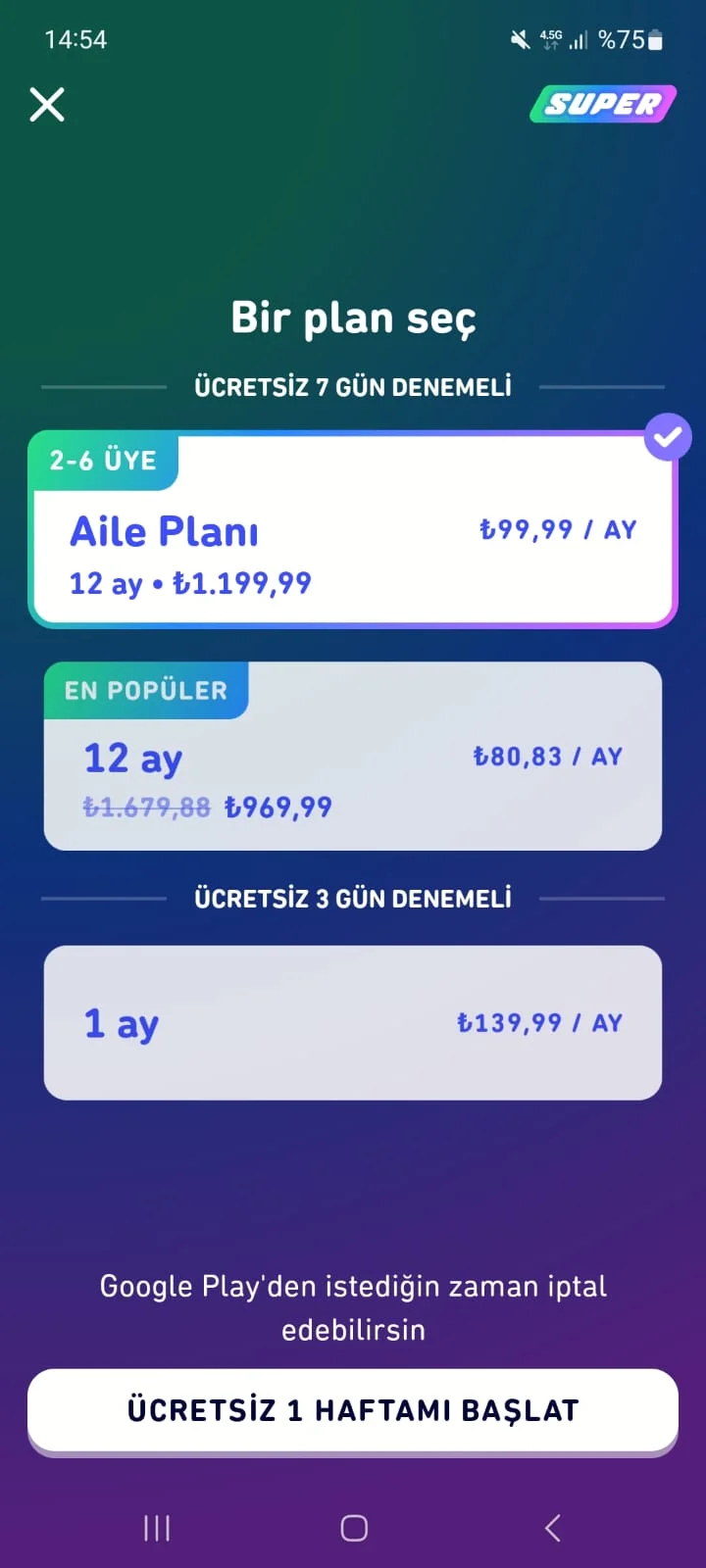Close the plan selection screen
Image resolution: width=706 pixels, height=1568 pixels.
[47, 104]
